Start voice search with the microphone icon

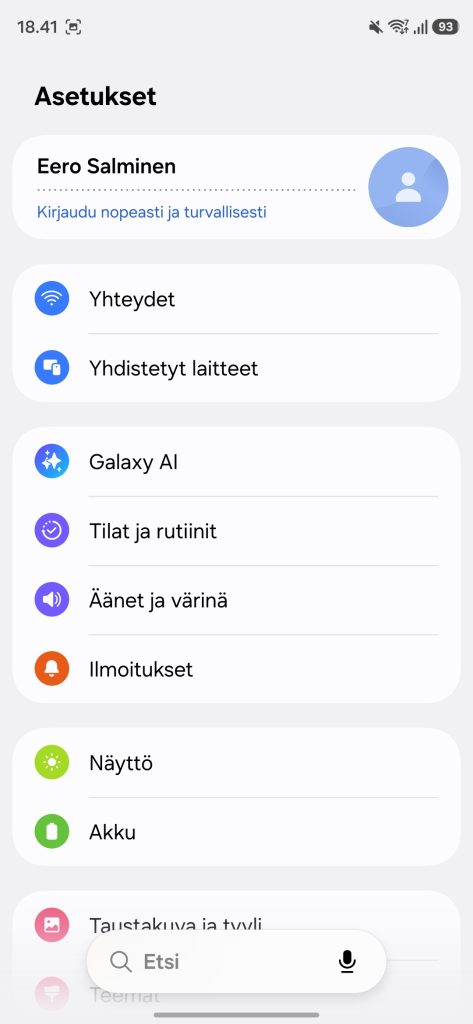[x=348, y=961]
